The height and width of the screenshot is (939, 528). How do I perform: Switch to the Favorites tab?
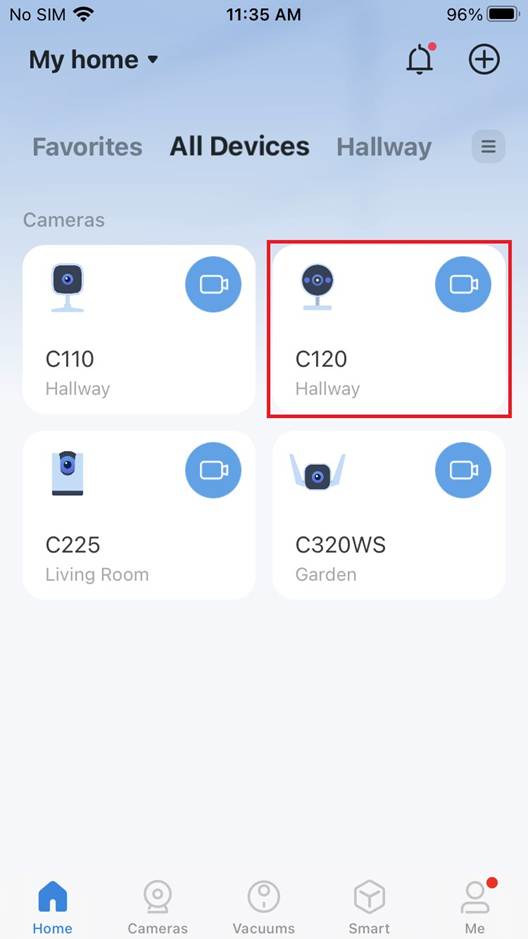[x=87, y=147]
